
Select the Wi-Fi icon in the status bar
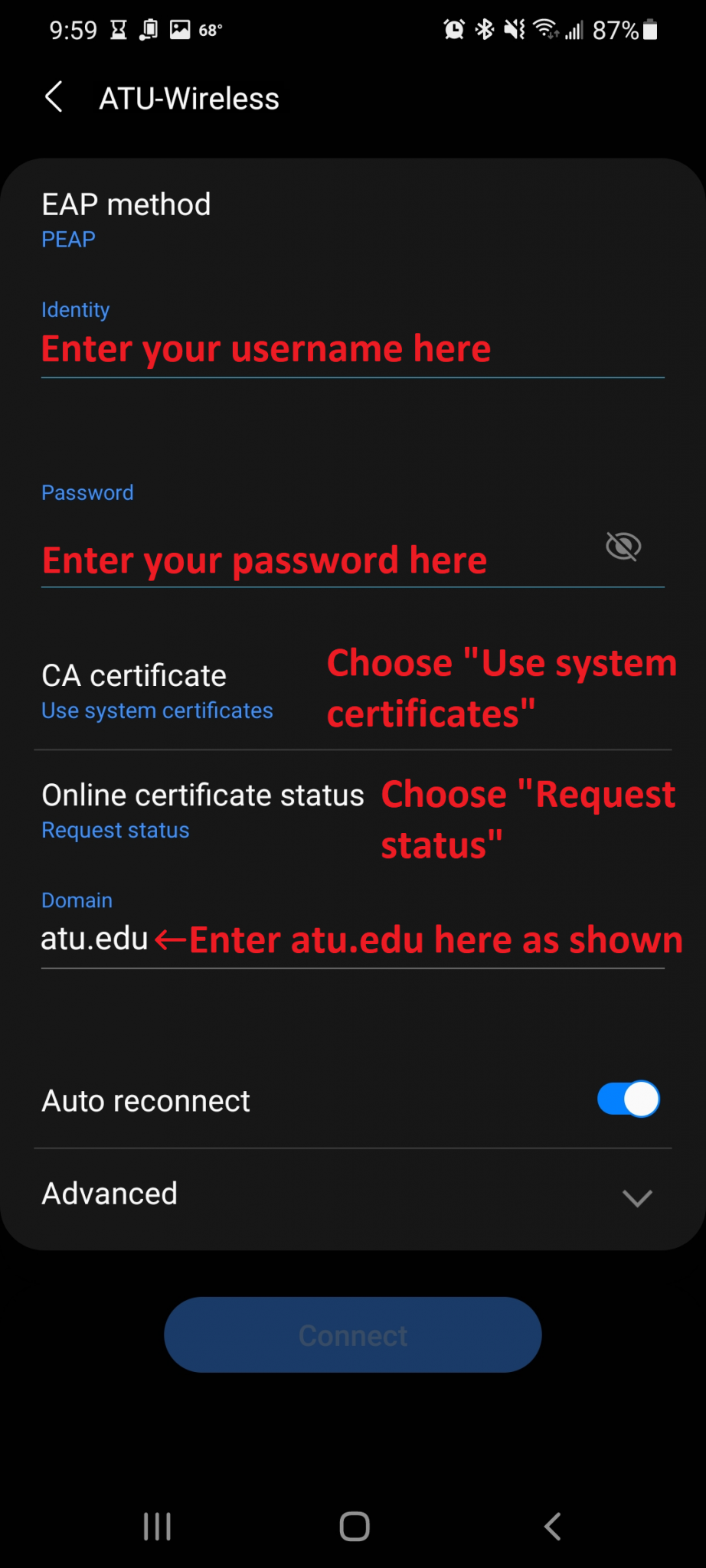click(545, 29)
